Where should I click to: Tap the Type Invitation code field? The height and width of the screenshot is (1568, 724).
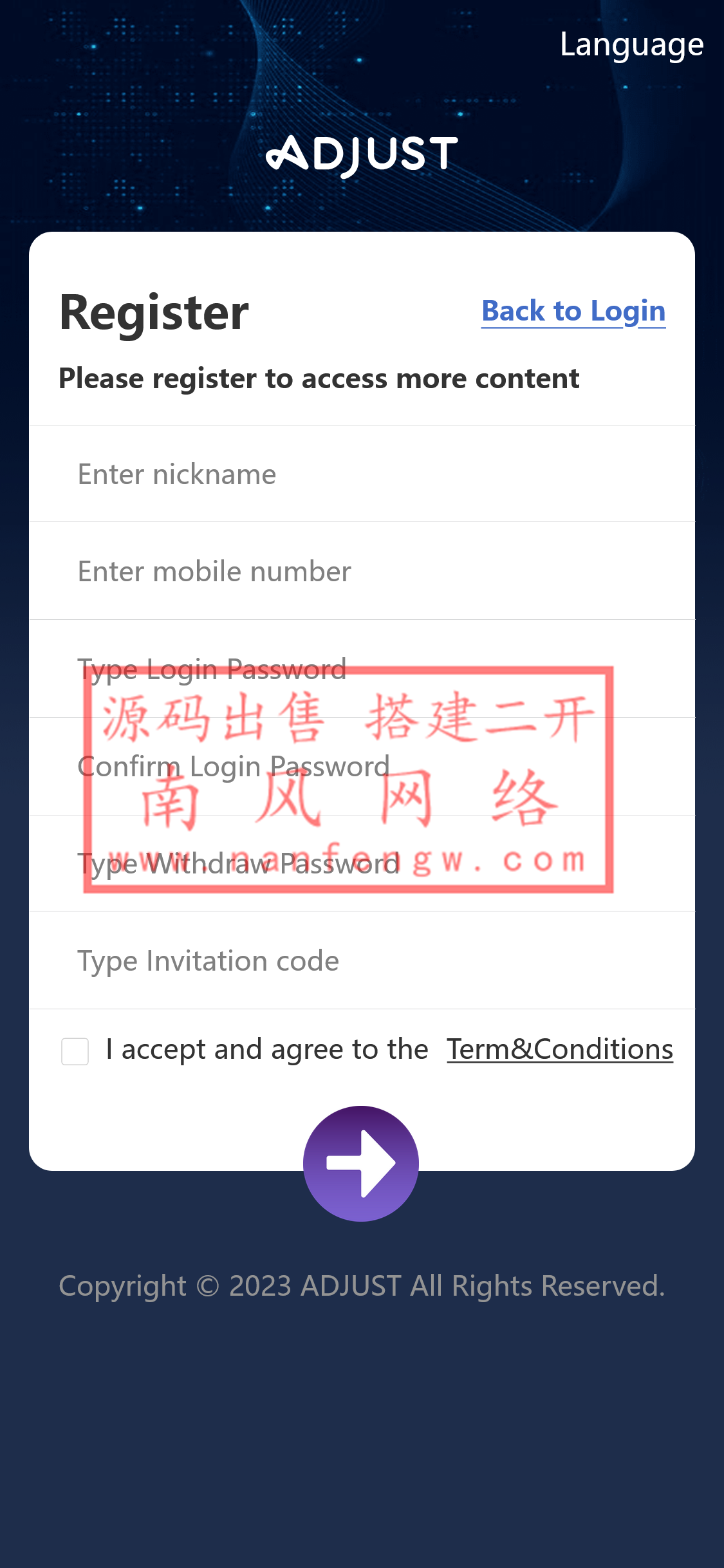[360, 961]
